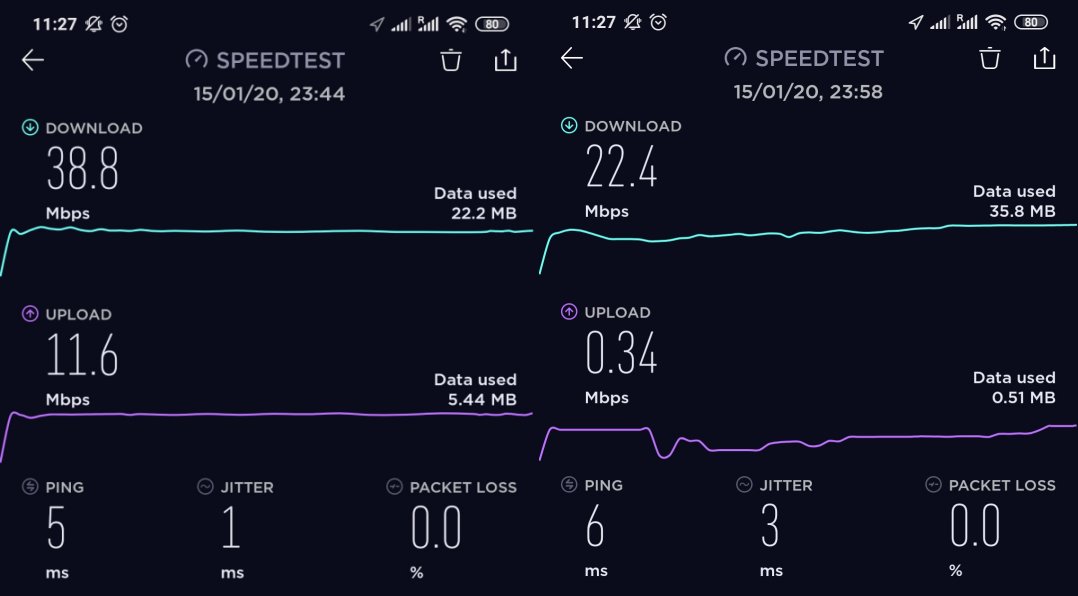Share the 23:58 speed test result

click(x=1044, y=58)
